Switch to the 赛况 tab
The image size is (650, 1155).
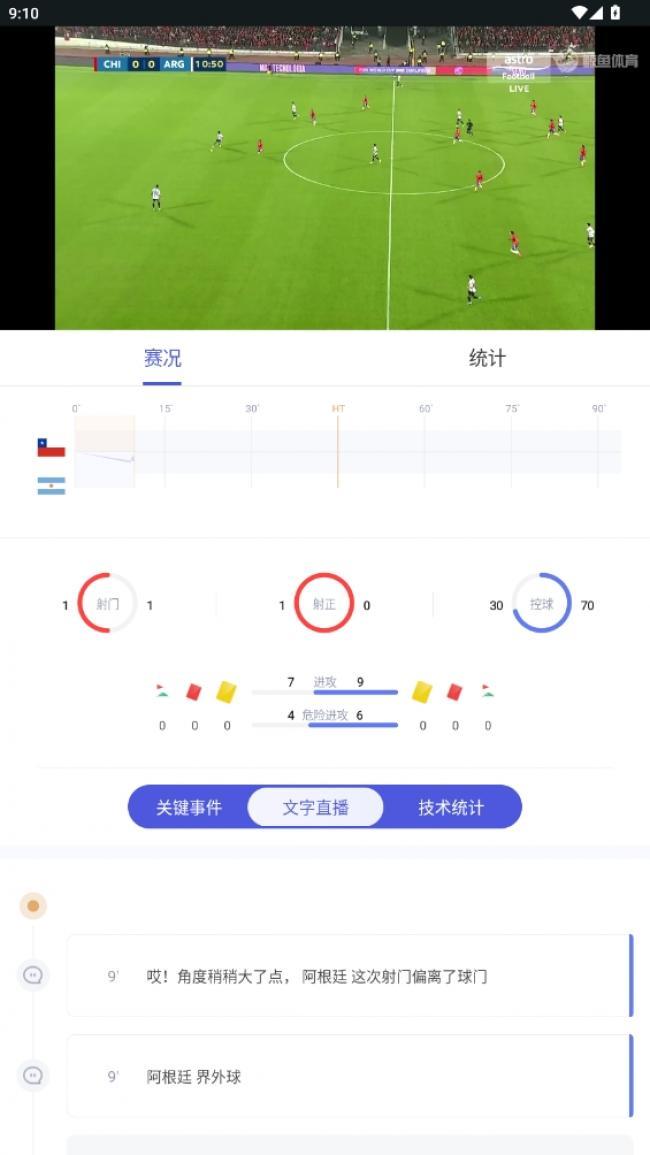(x=162, y=358)
